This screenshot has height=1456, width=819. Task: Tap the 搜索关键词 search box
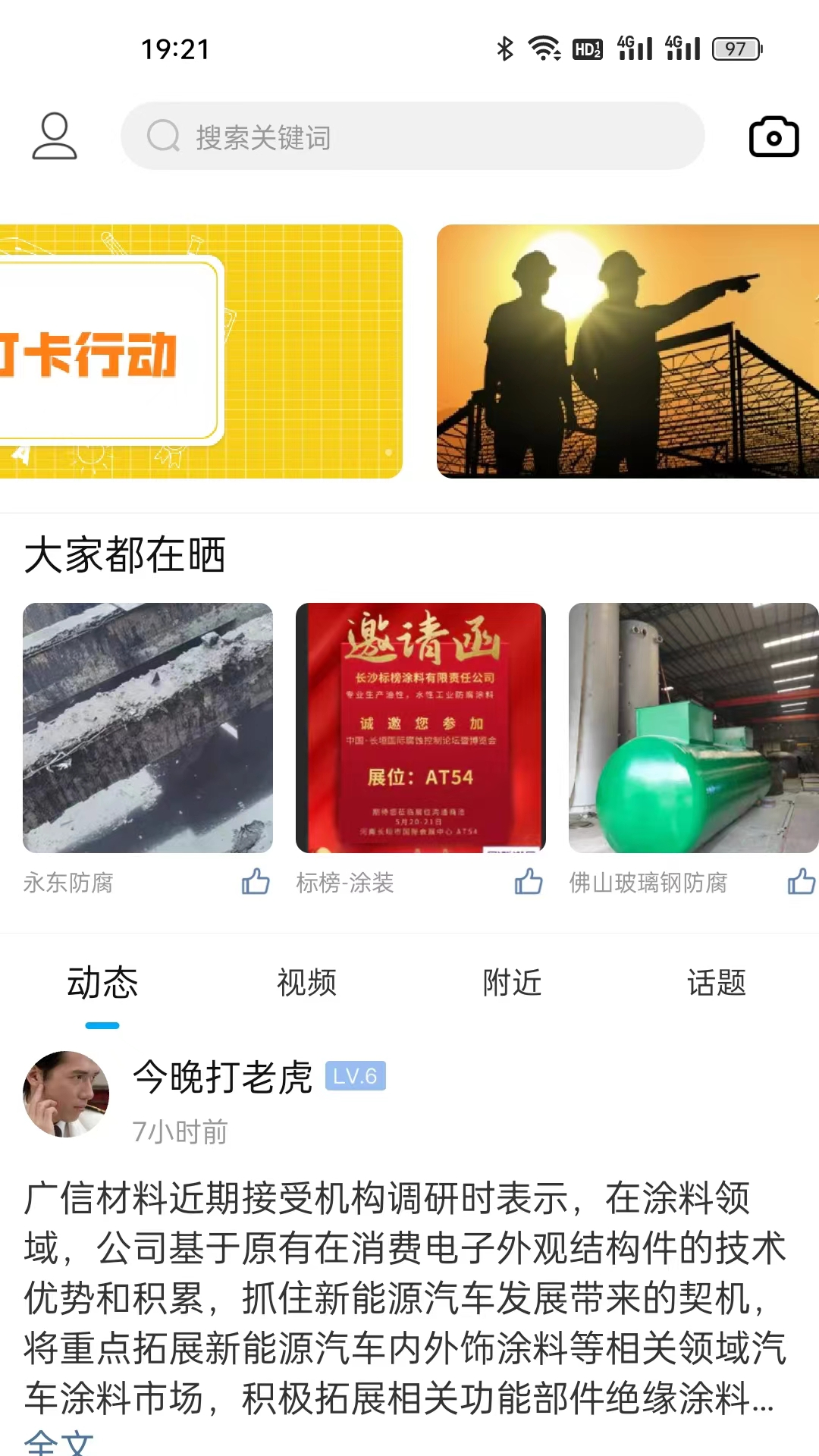(x=413, y=136)
